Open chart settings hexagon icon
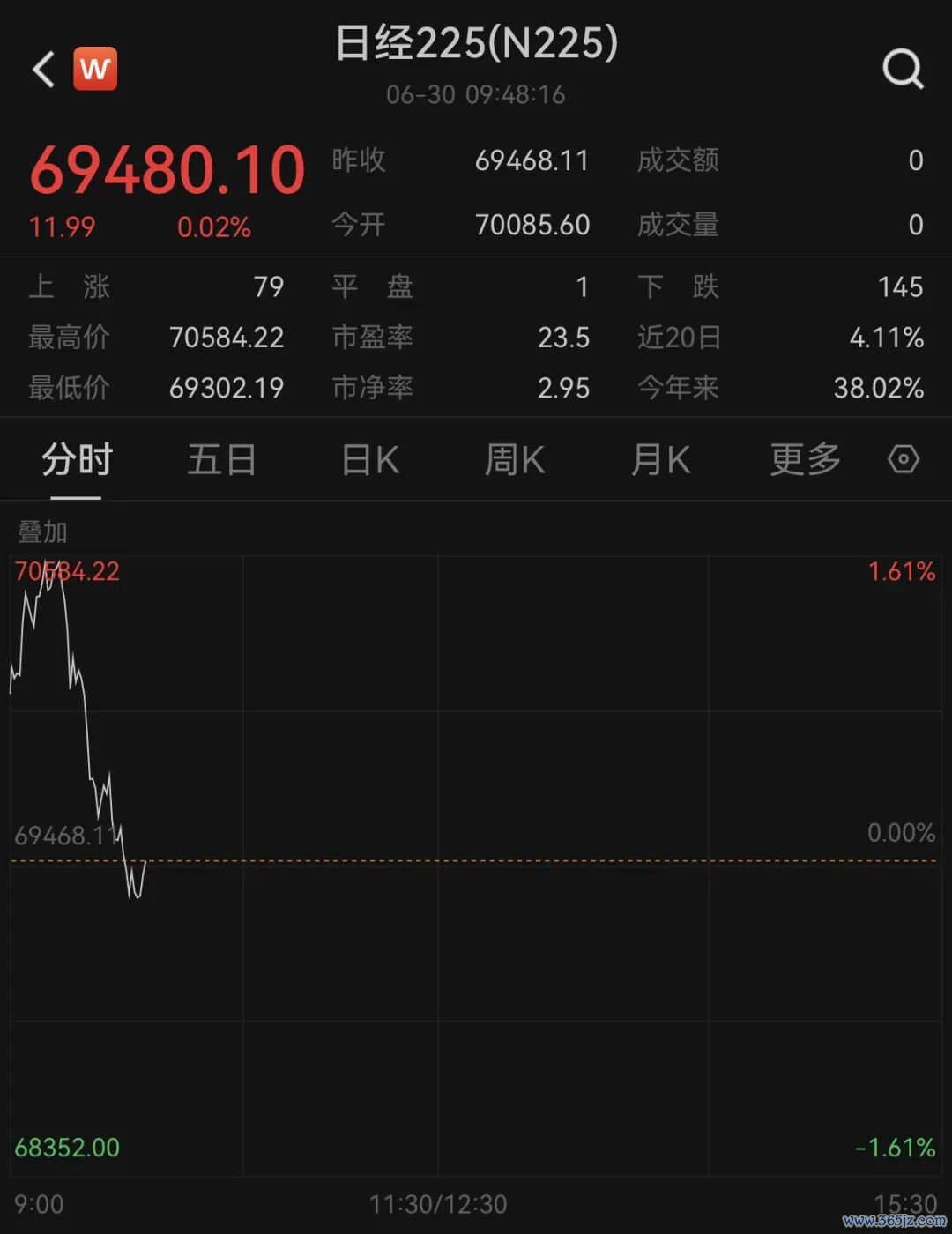This screenshot has width=952, height=1234. (x=904, y=460)
